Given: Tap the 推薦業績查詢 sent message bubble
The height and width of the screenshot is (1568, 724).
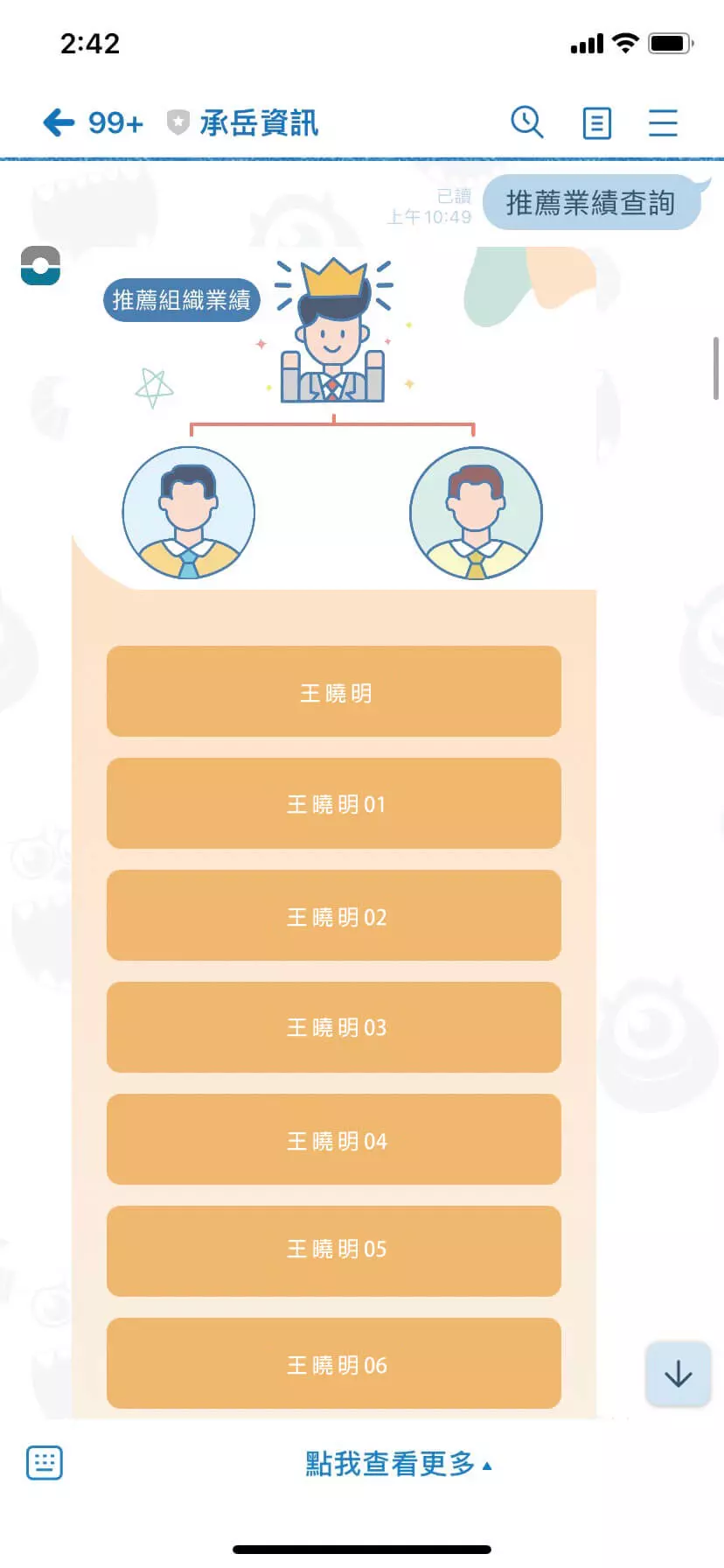Looking at the screenshot, I should click(591, 202).
